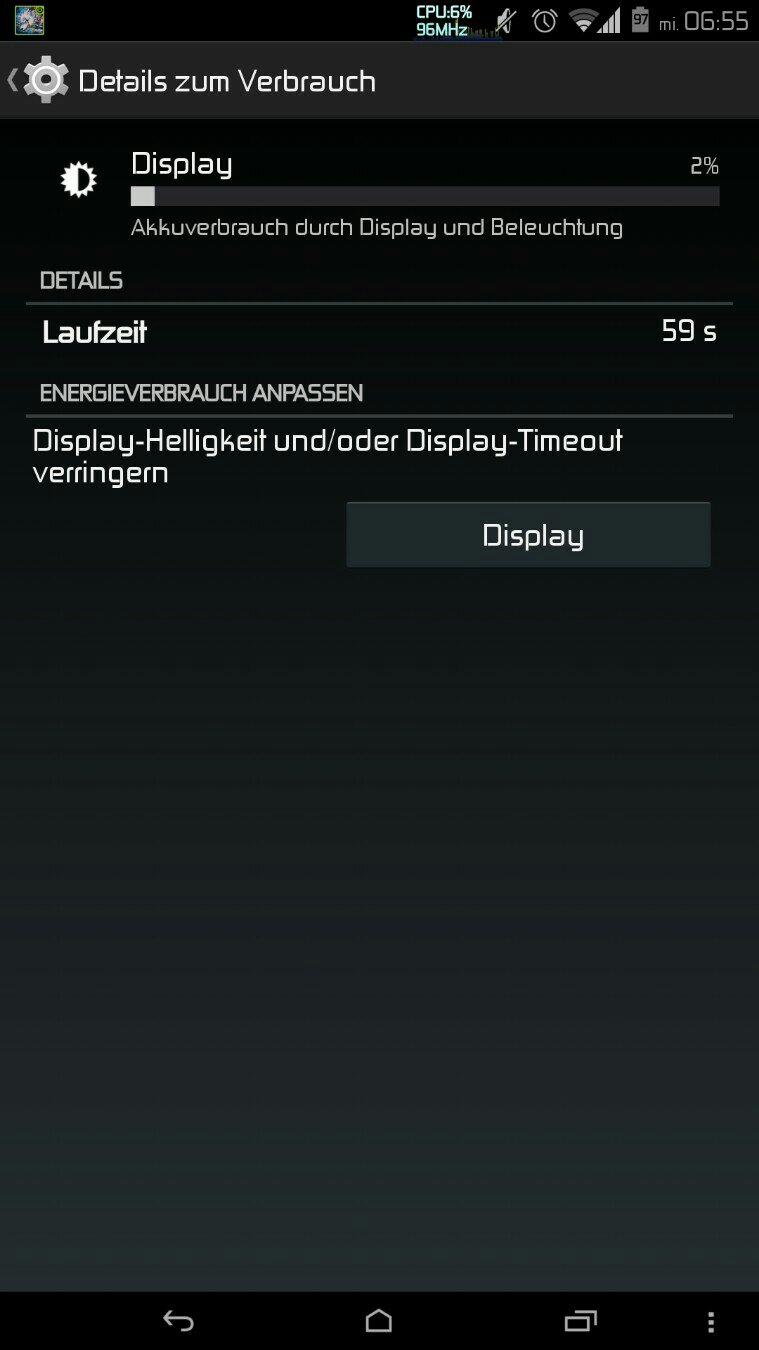Tap the system back button
Viewport: 759px width, 1350px height.
(x=178, y=1321)
